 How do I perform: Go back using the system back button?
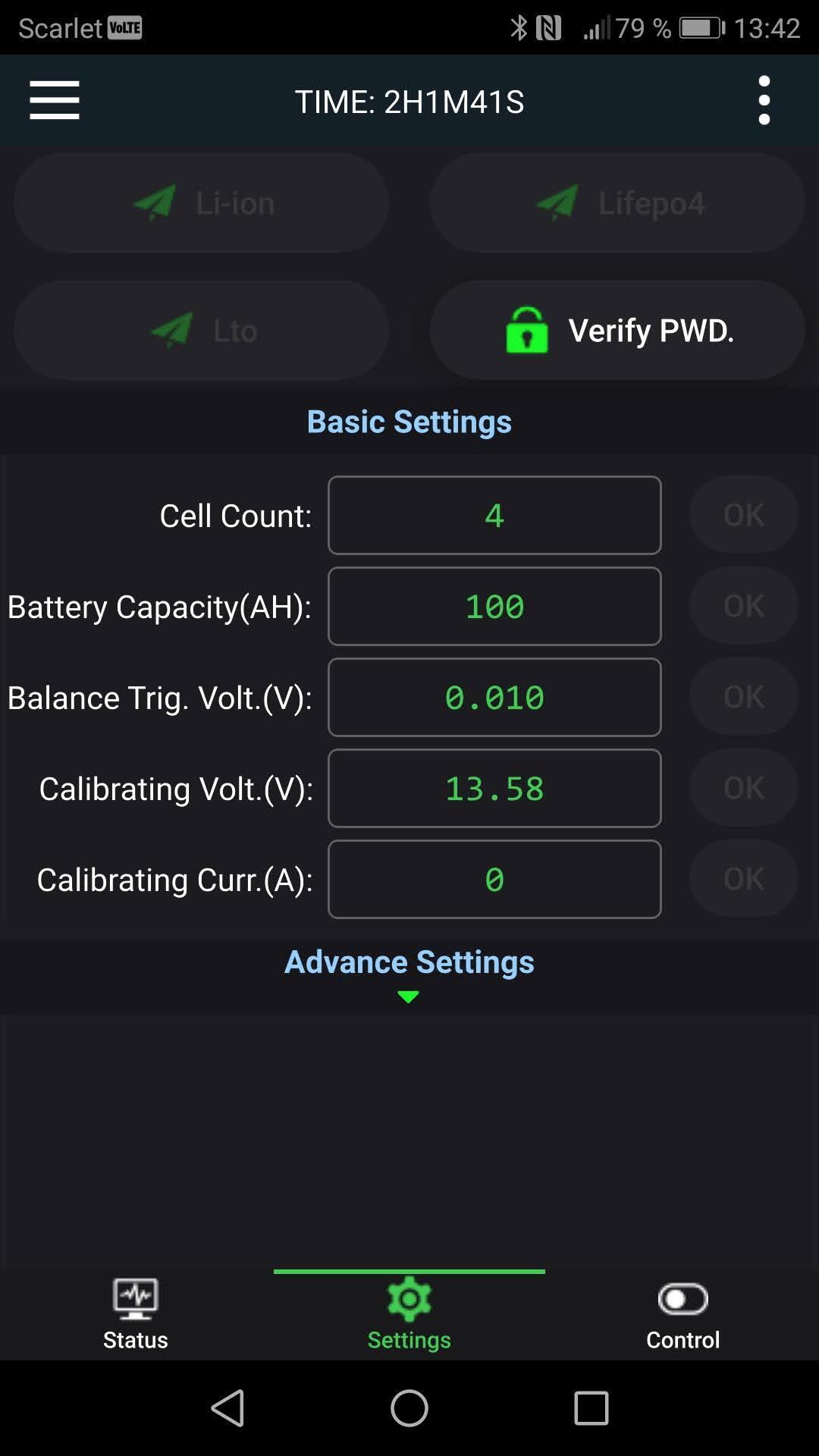227,1408
